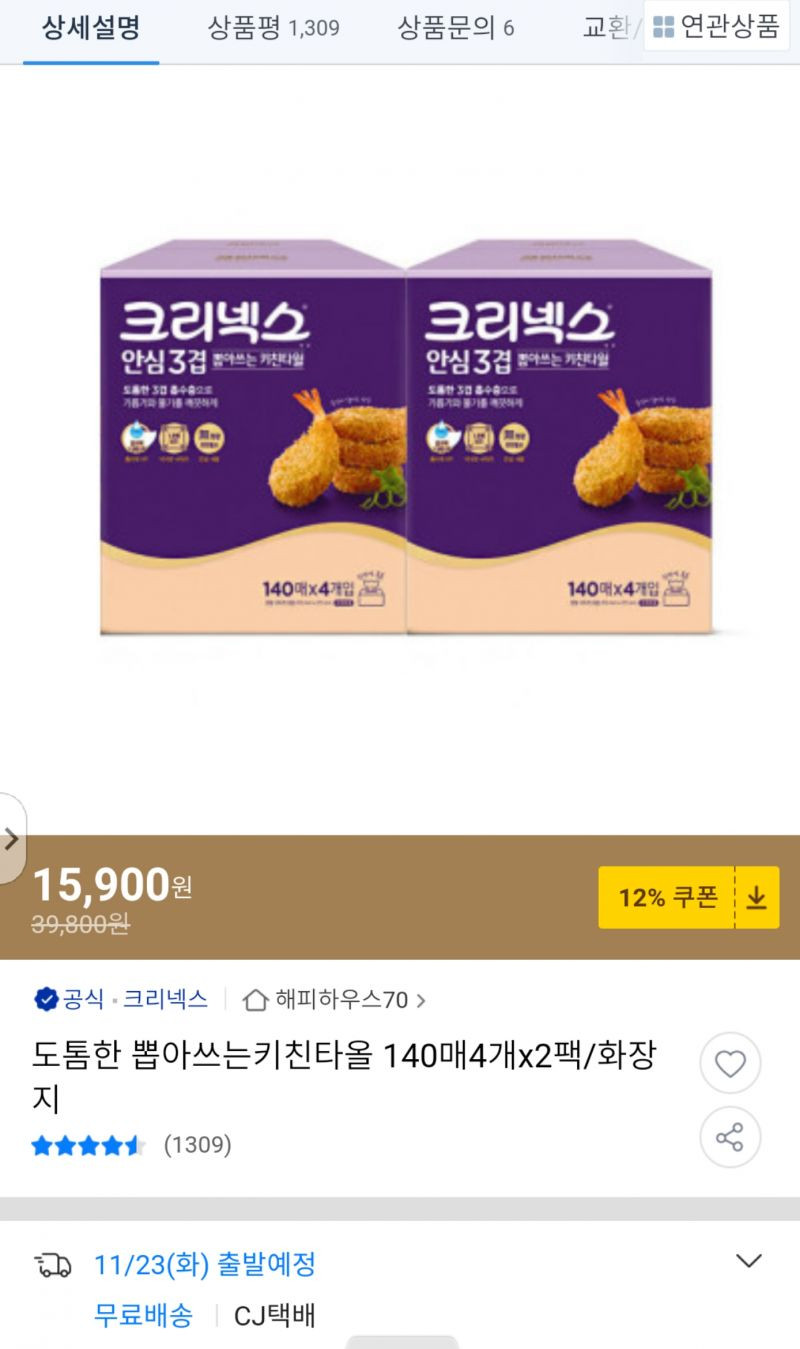Switch to the 상품문의 tab
800x1349 pixels.
[456, 28]
